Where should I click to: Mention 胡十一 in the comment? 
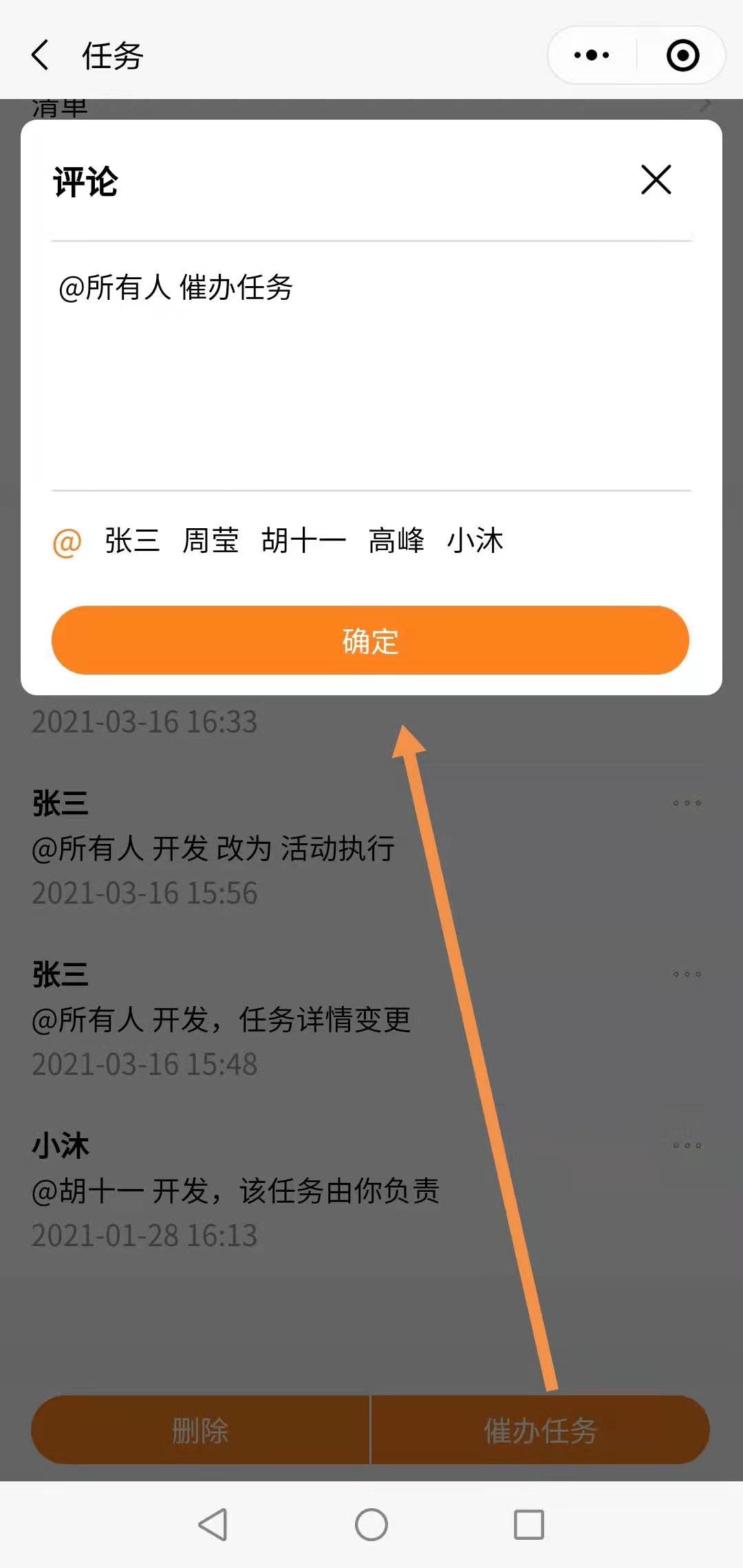pyautogui.click(x=303, y=541)
